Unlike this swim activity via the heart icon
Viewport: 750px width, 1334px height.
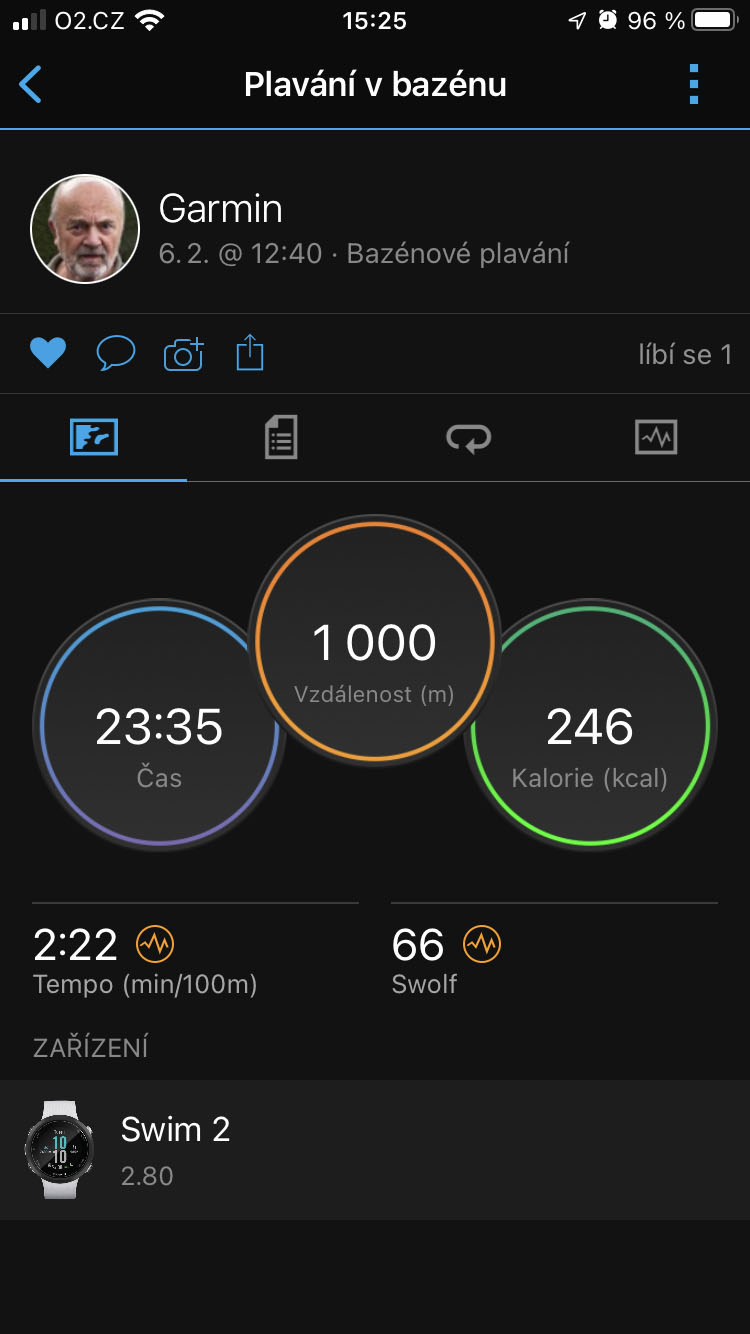tap(47, 353)
